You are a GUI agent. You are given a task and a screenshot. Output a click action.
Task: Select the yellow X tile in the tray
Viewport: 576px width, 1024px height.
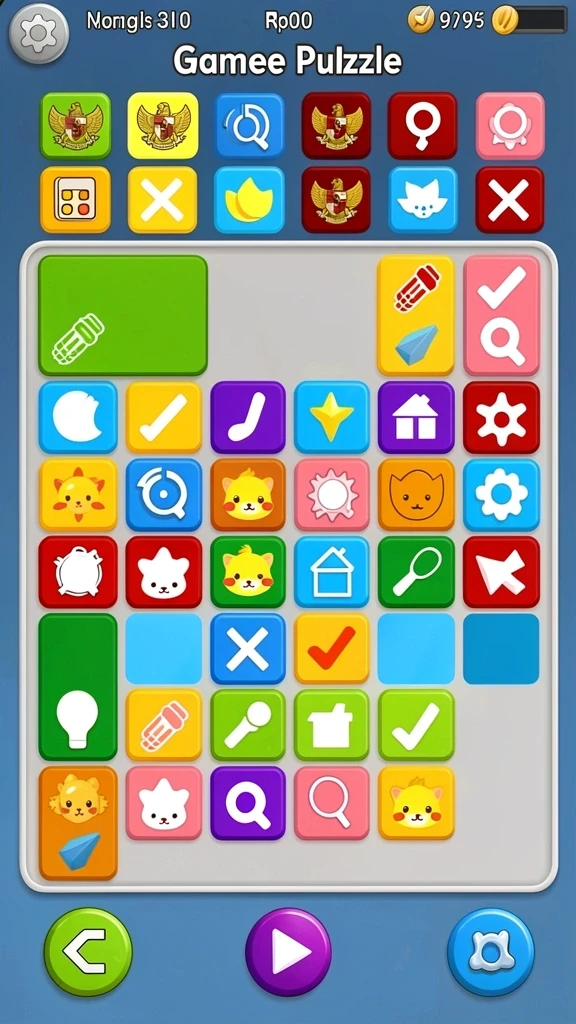click(x=162, y=200)
